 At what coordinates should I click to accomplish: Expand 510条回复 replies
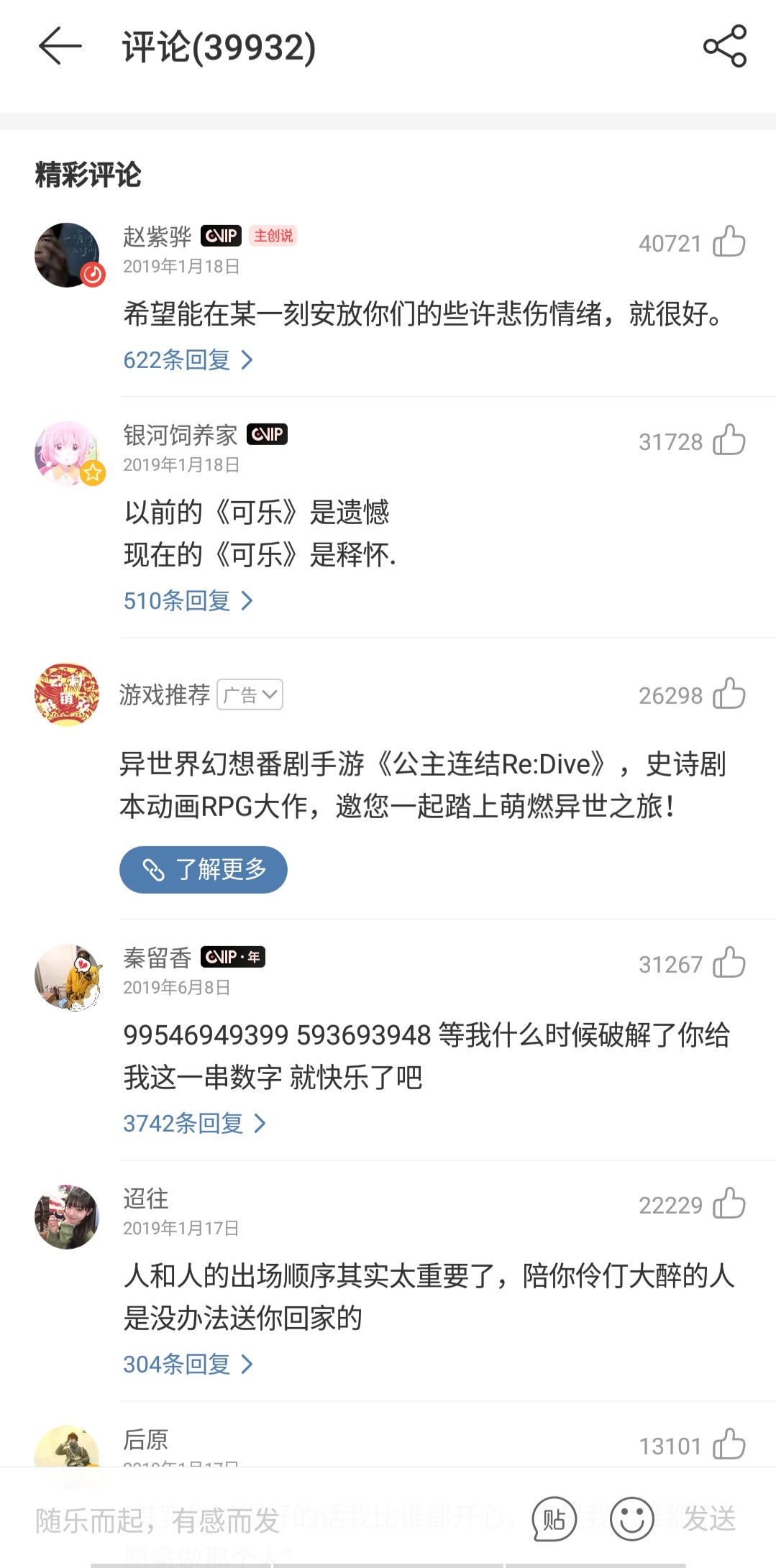[x=187, y=600]
